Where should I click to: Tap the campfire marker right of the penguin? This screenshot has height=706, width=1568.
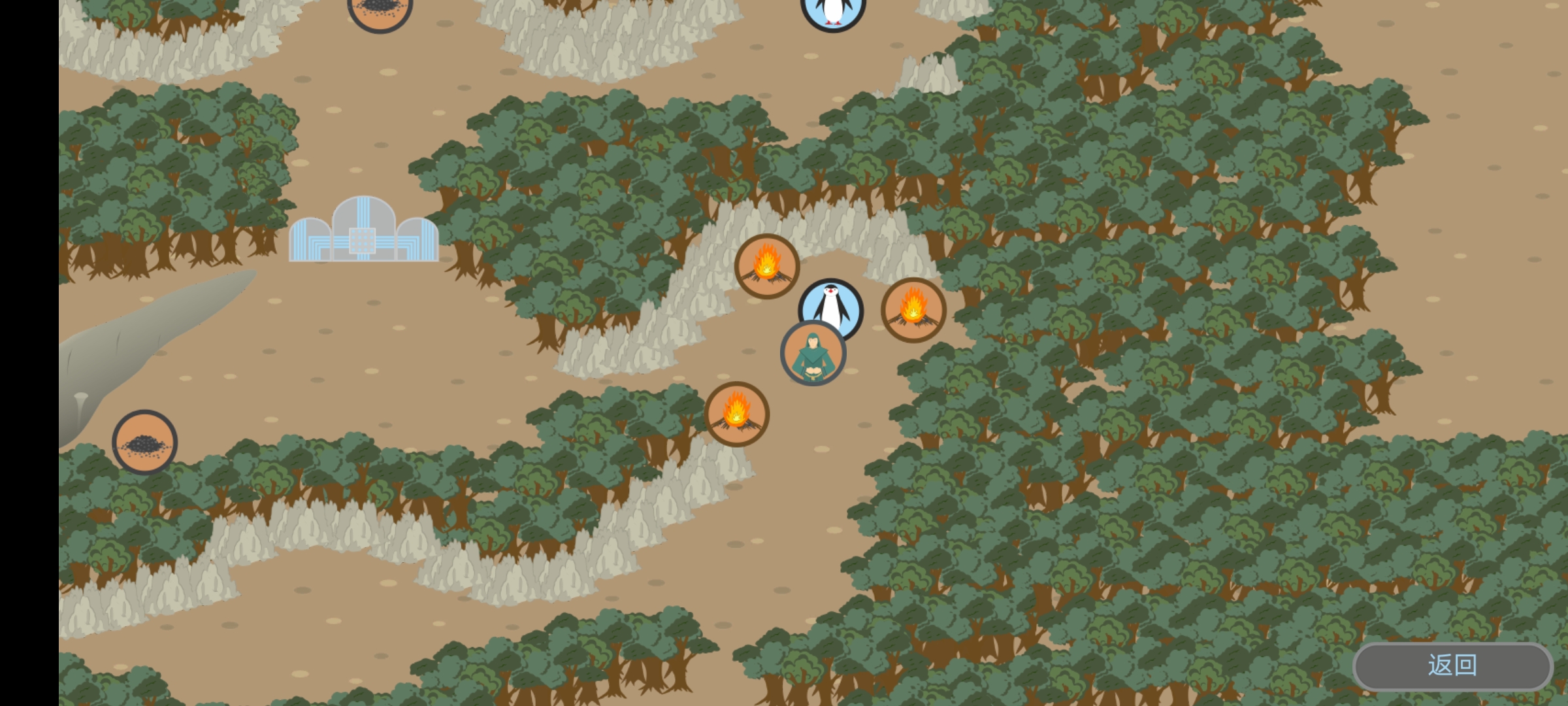click(913, 310)
